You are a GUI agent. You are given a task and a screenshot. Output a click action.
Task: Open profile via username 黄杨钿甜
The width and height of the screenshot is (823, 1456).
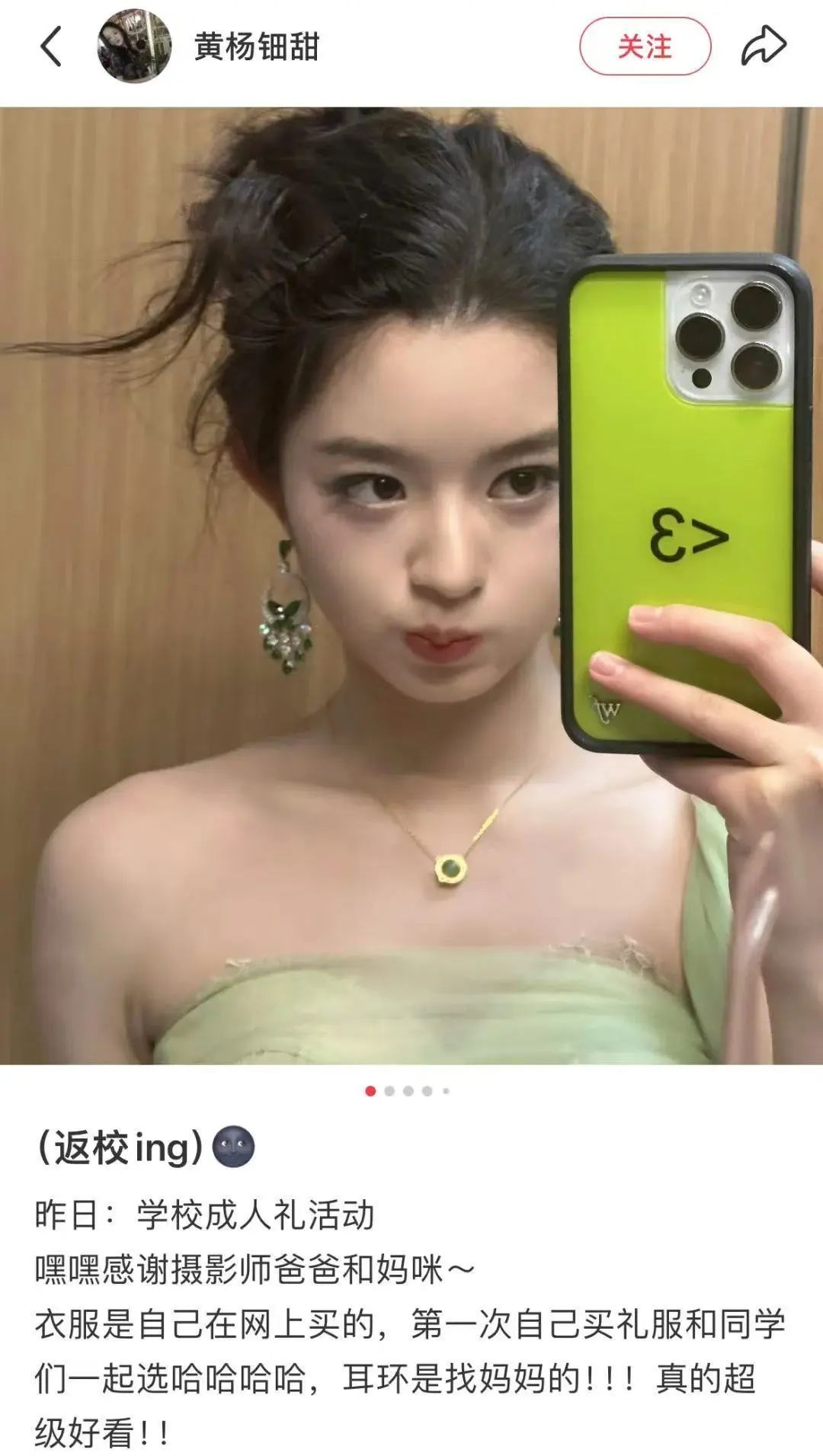point(257,46)
